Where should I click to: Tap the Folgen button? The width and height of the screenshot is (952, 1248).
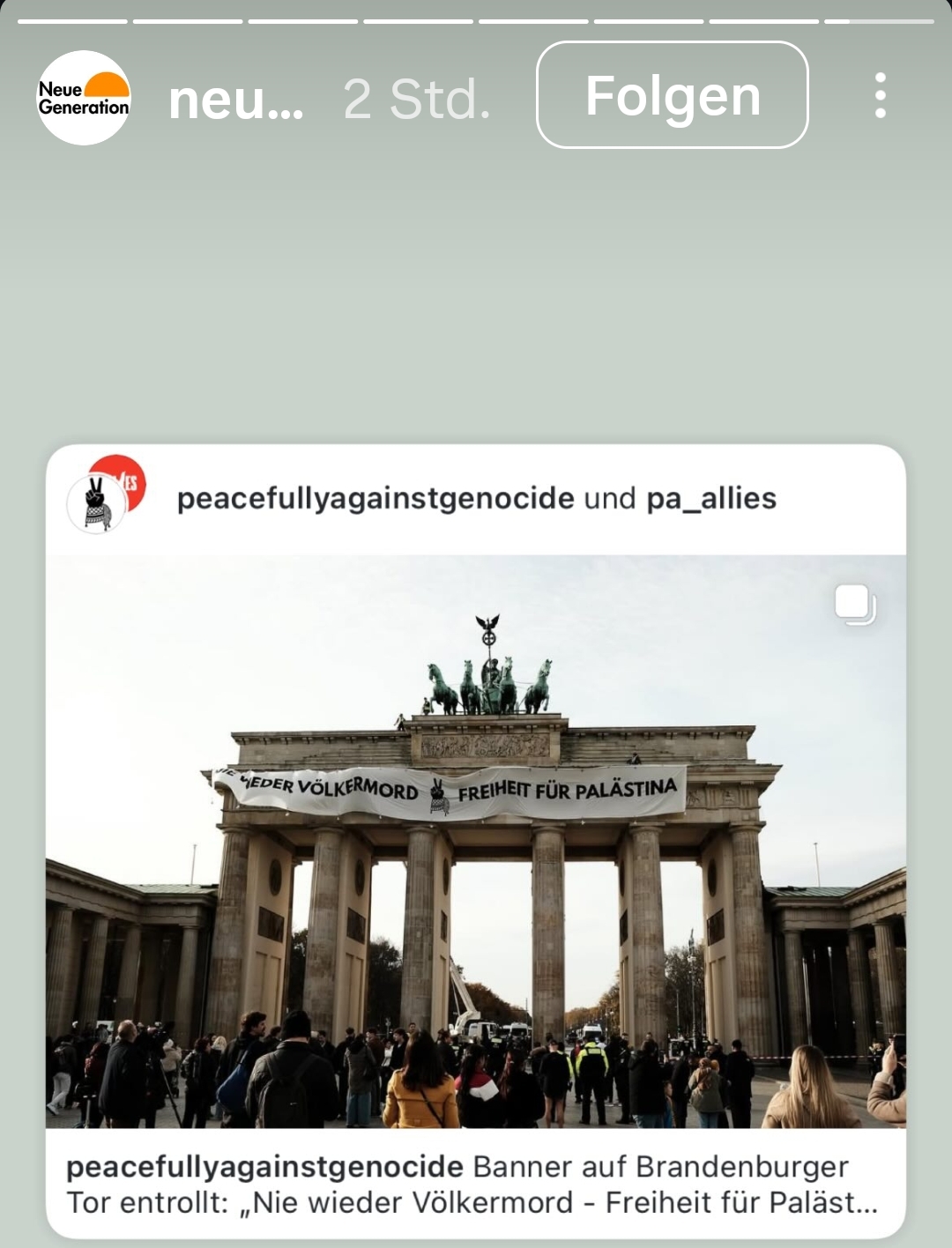(x=672, y=95)
